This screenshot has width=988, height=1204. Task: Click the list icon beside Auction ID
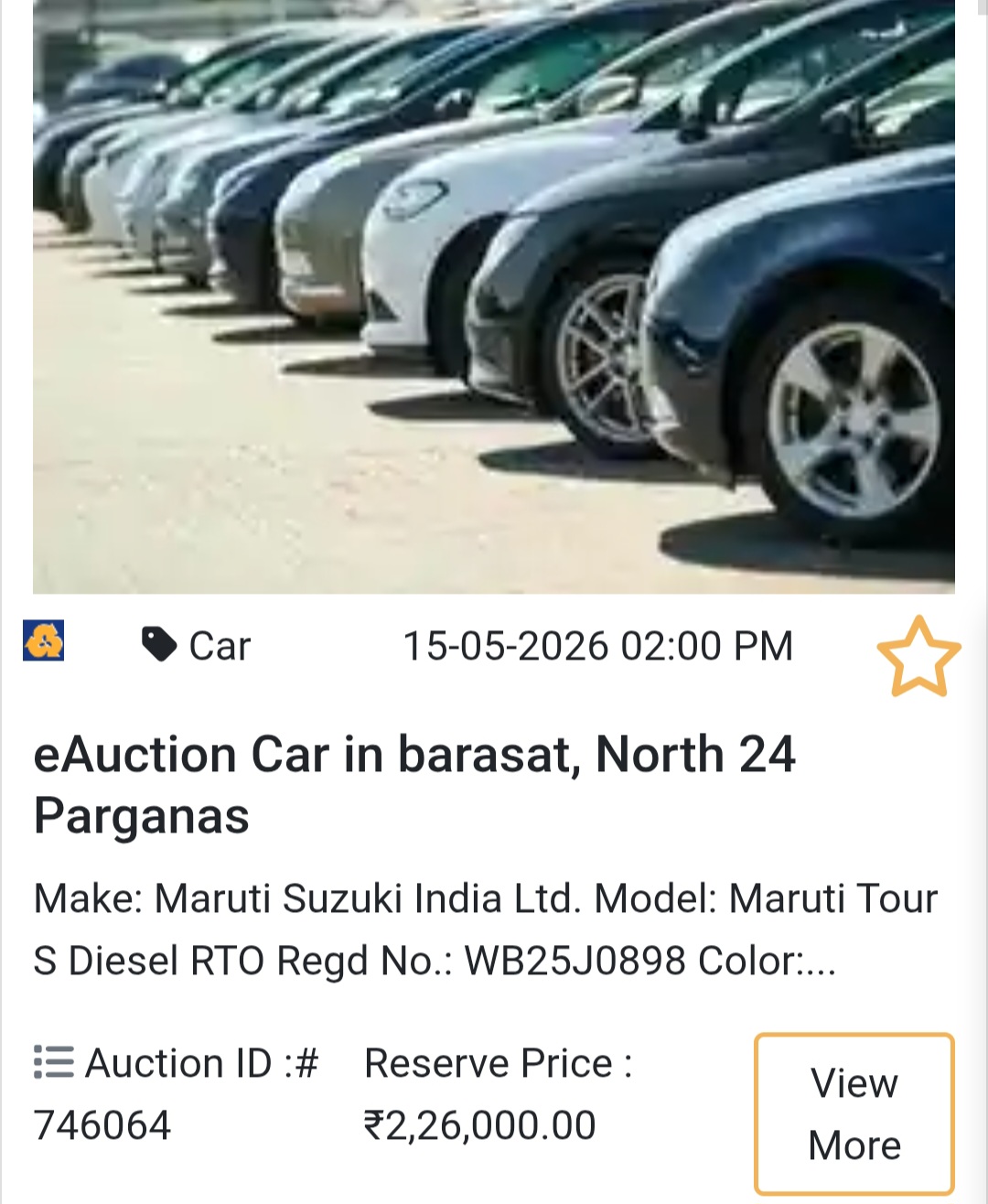(50, 1061)
